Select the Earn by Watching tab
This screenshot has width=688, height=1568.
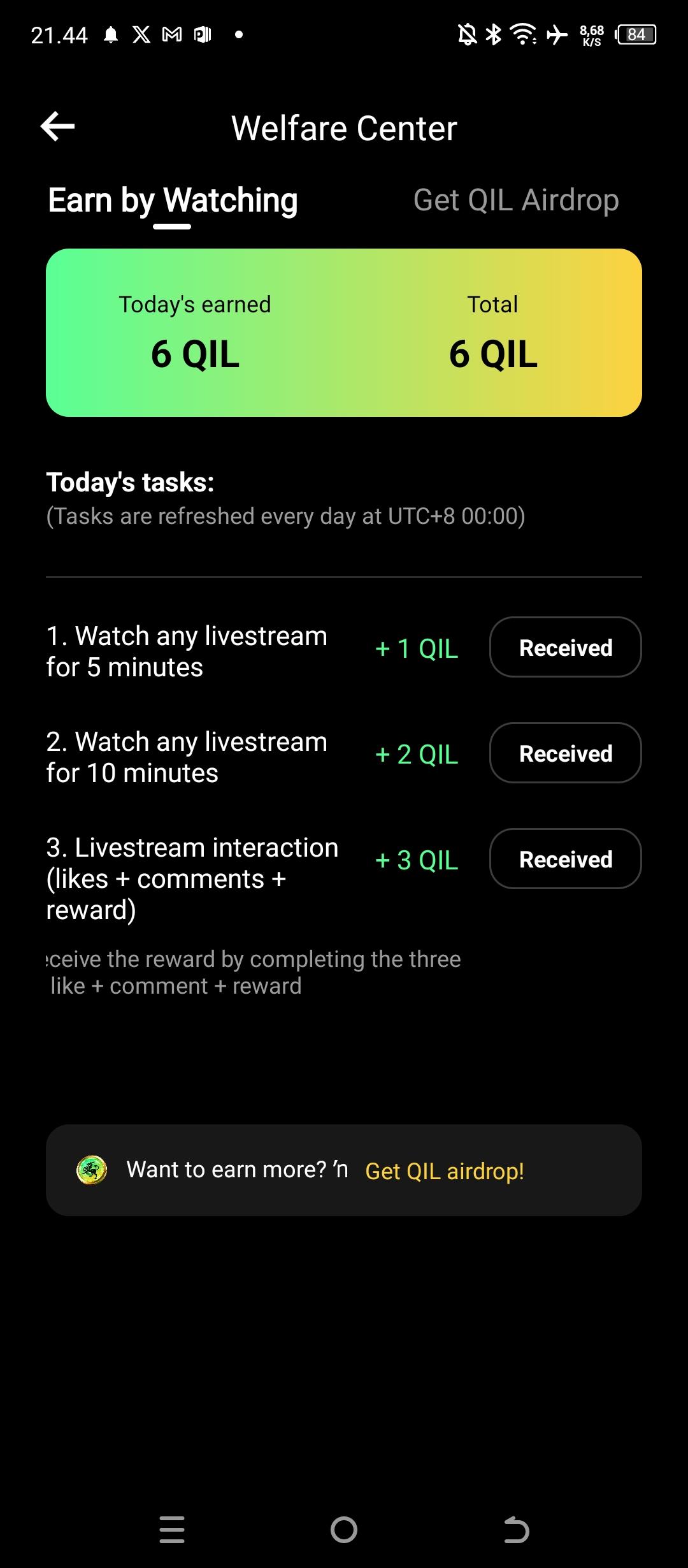[173, 201]
